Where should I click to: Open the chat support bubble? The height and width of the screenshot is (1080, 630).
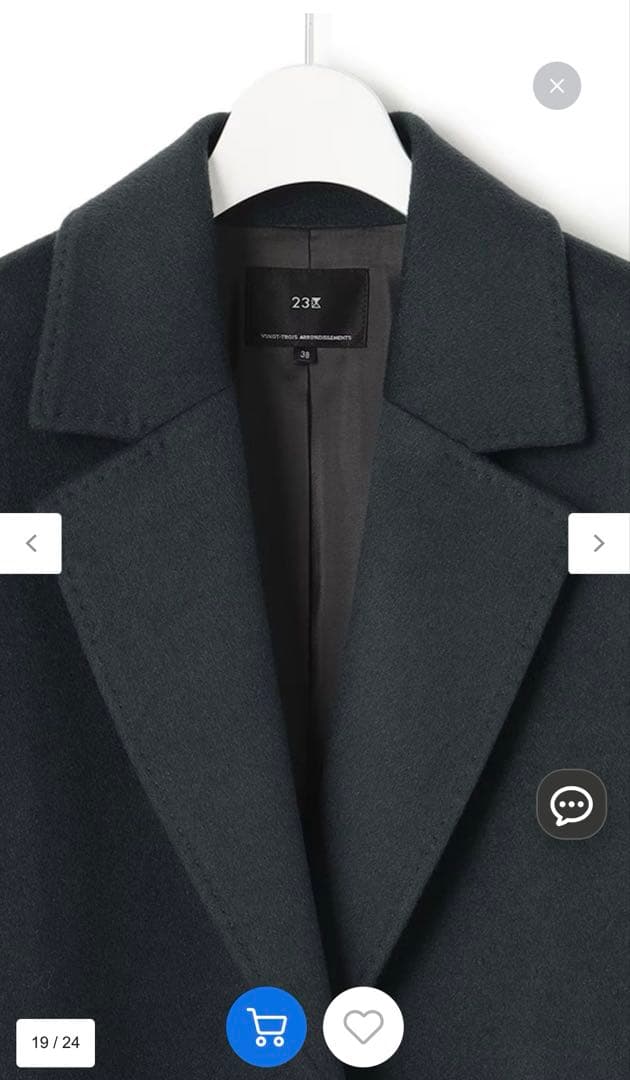pyautogui.click(x=571, y=804)
